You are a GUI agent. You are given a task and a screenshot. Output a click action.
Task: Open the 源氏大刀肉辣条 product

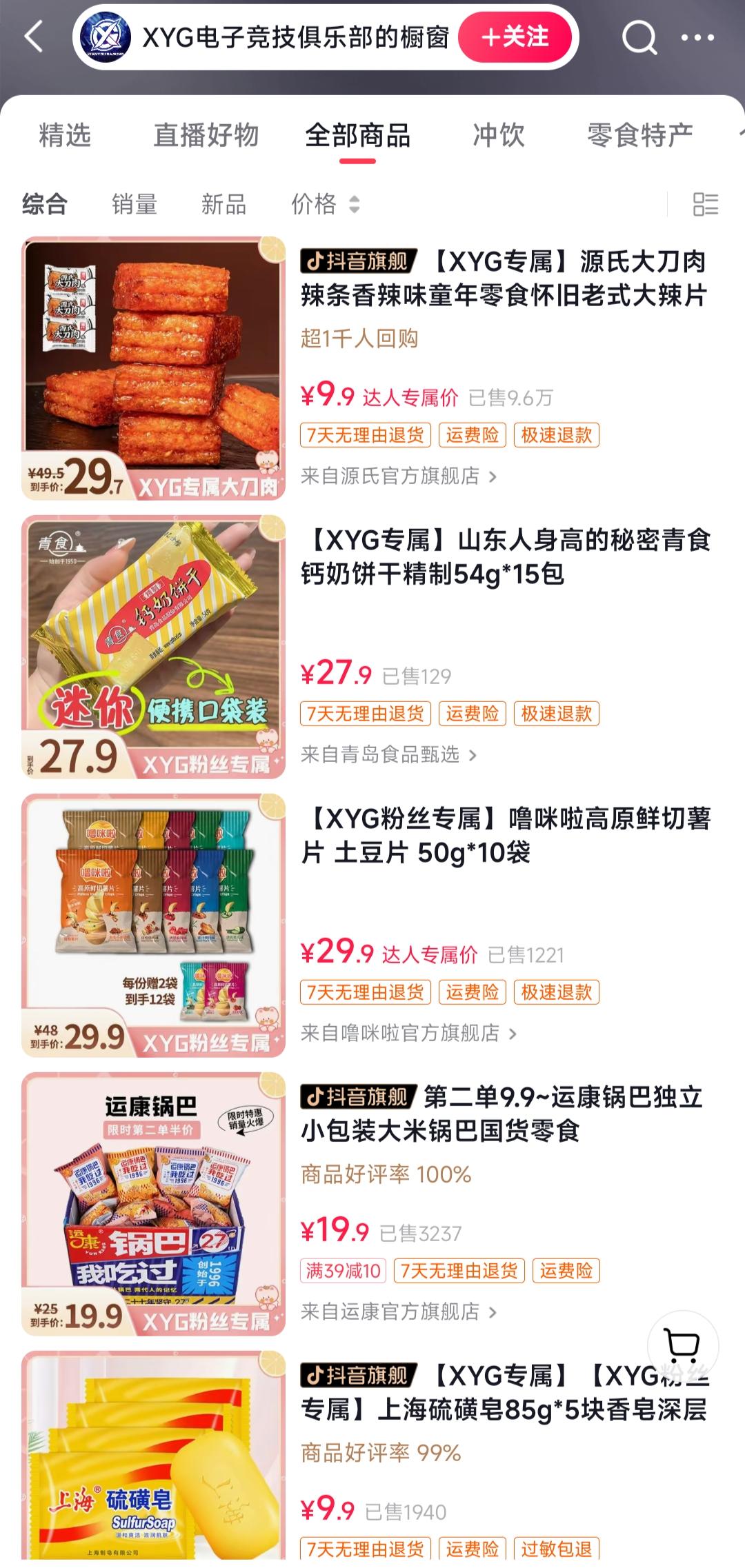(x=504, y=279)
